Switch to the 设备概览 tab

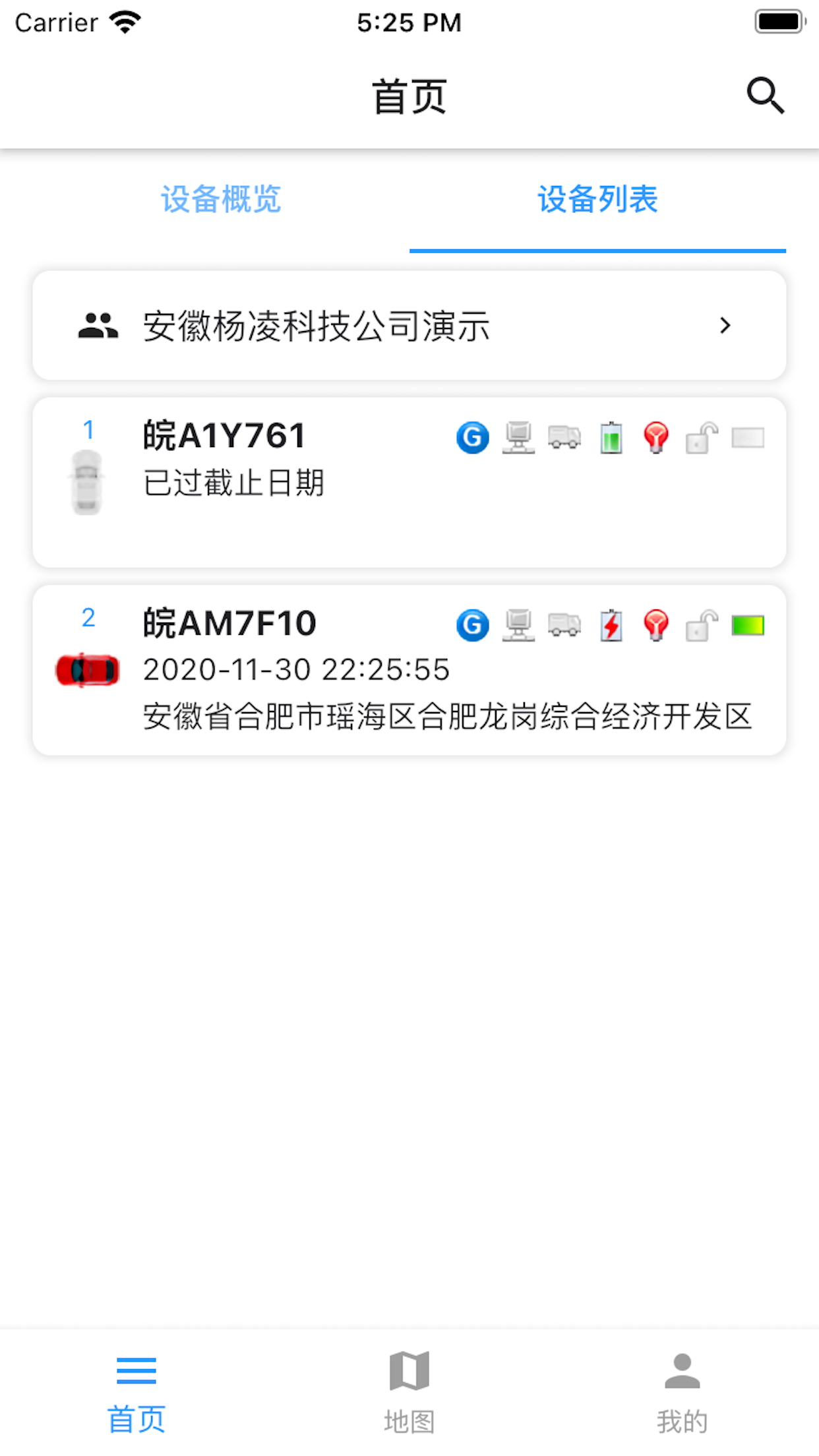click(x=221, y=199)
